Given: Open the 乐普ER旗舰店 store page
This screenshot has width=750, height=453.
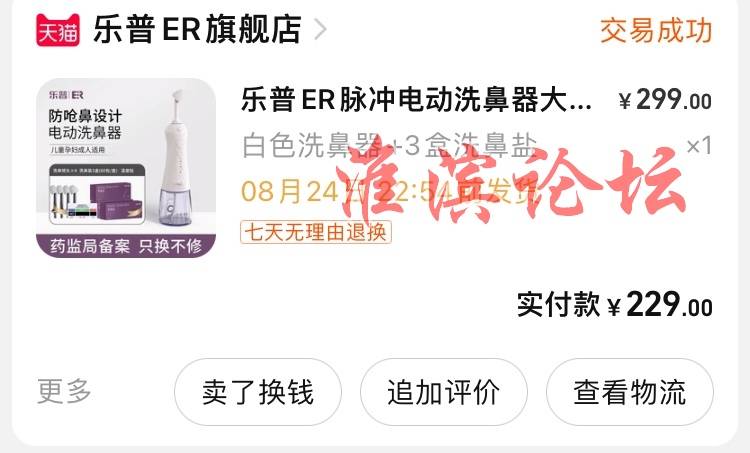Looking at the screenshot, I should [197, 30].
